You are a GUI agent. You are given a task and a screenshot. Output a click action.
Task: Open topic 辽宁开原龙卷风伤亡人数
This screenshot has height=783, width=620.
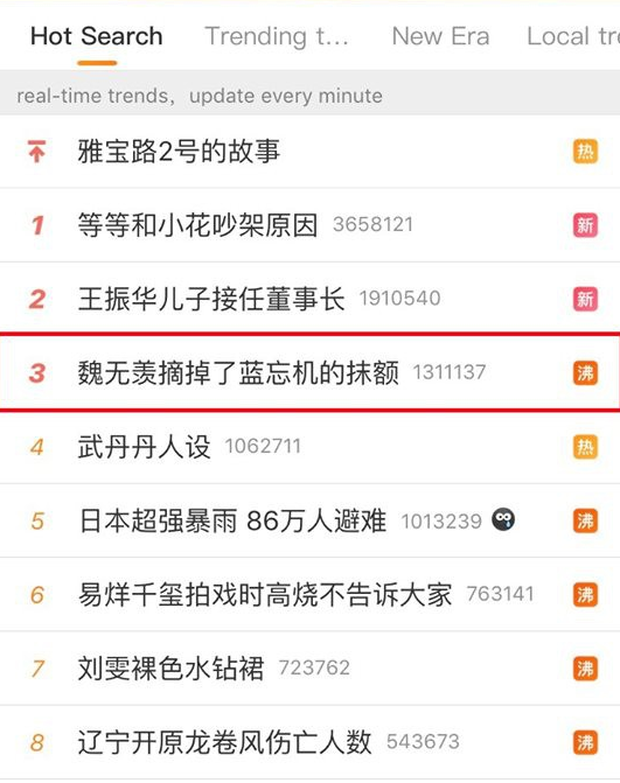pyautogui.click(x=225, y=741)
